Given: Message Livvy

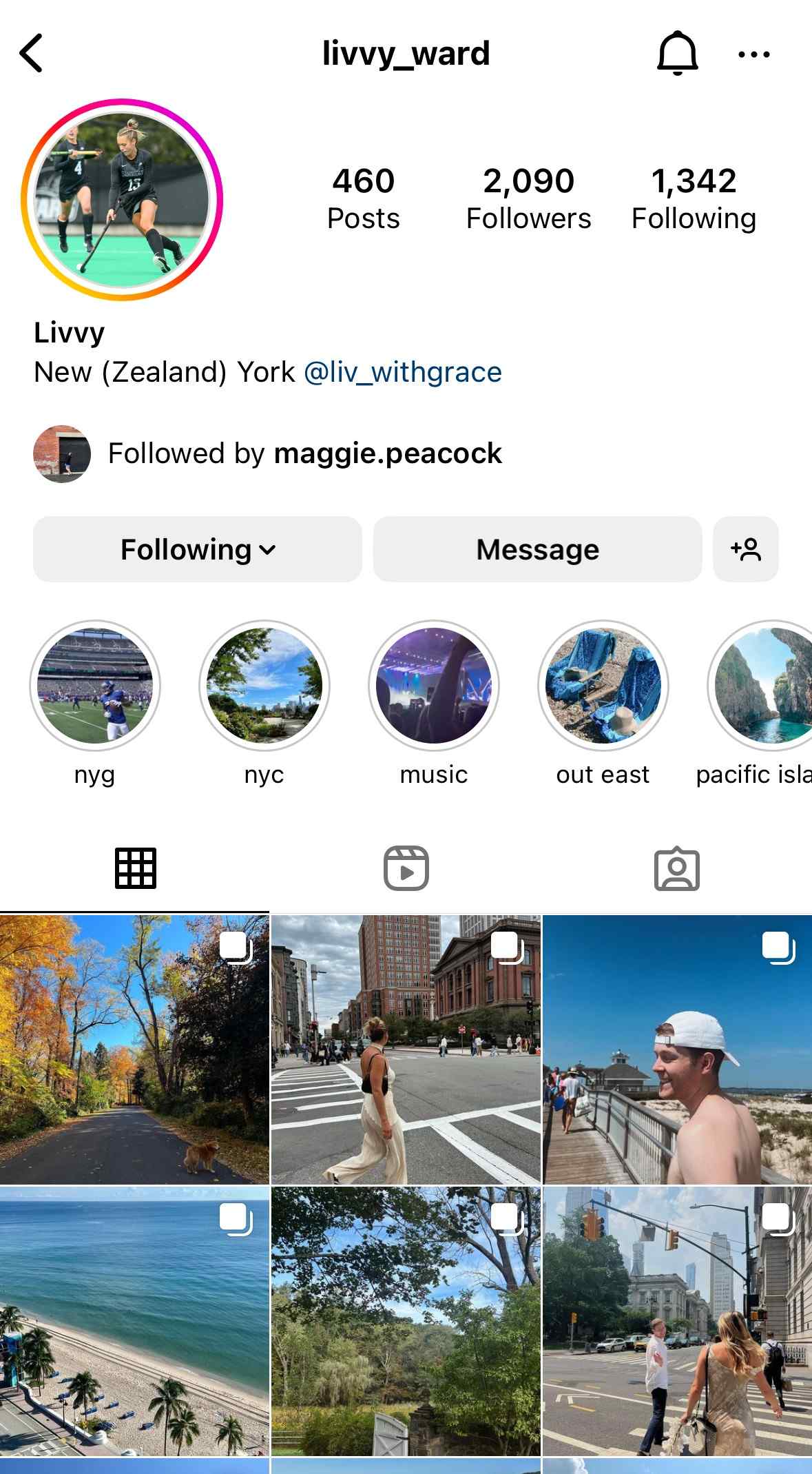Looking at the screenshot, I should pyautogui.click(x=537, y=549).
